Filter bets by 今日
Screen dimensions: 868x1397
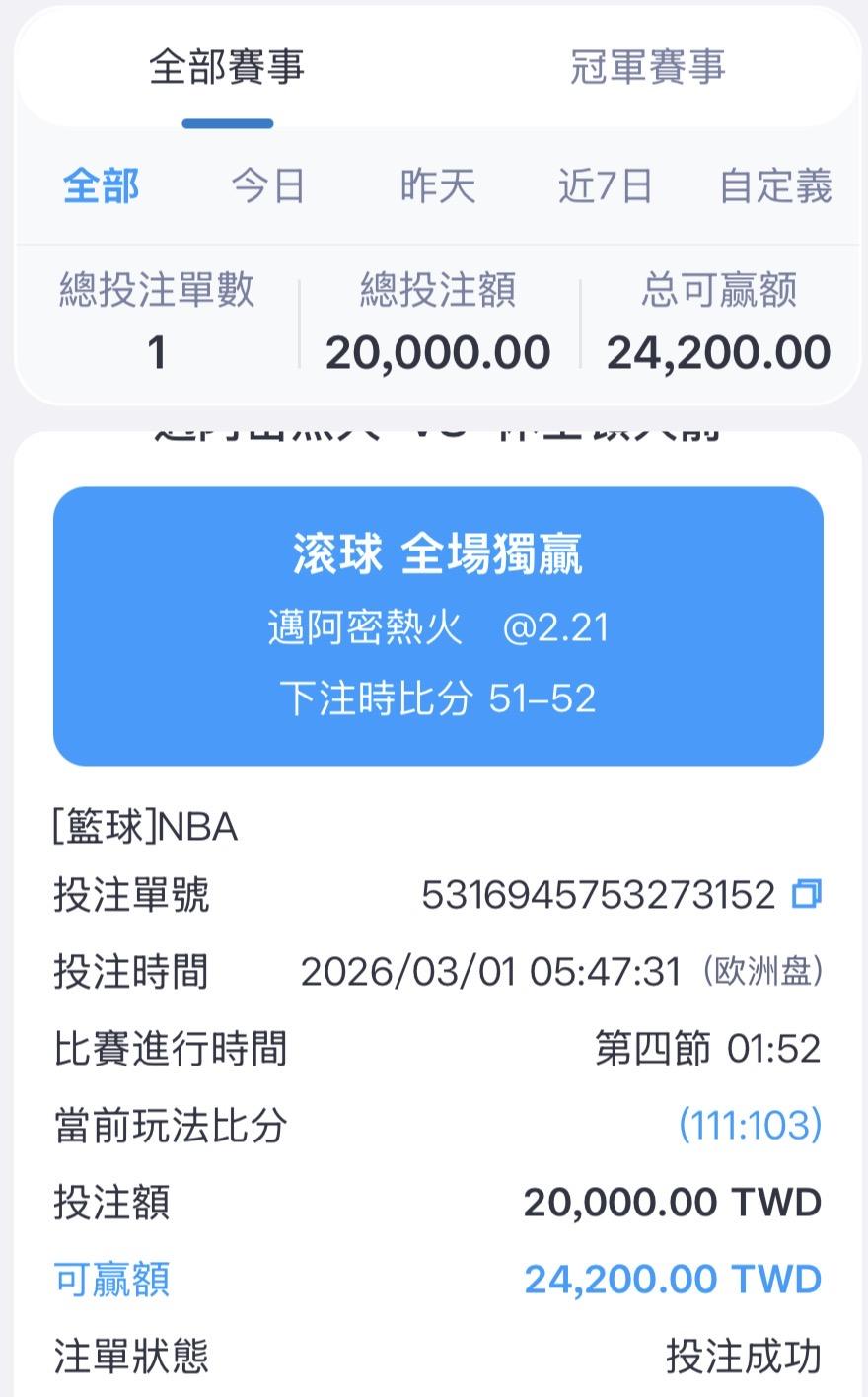point(268,185)
